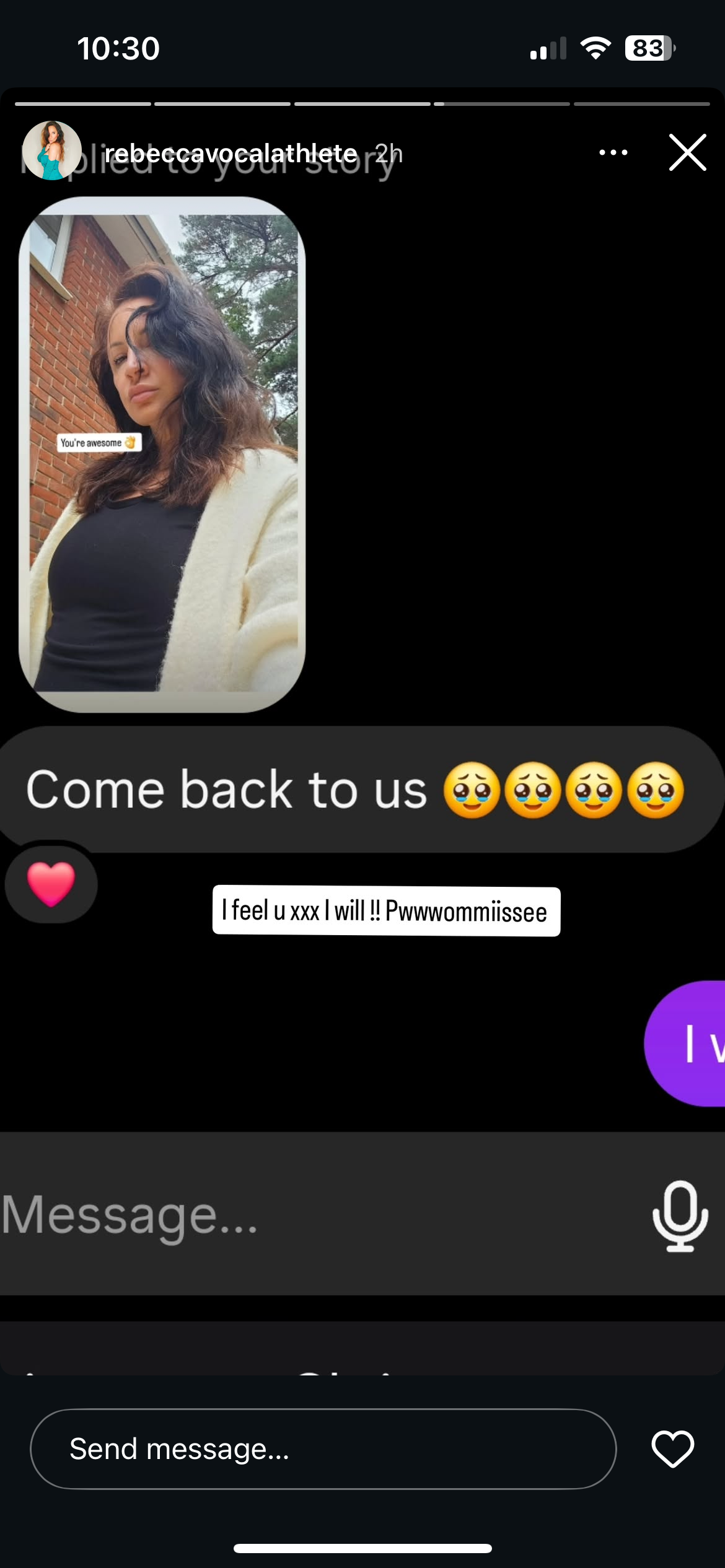Open rebeccavocalathlete's profile picture
This screenshot has width=725, height=1568.
point(52,150)
